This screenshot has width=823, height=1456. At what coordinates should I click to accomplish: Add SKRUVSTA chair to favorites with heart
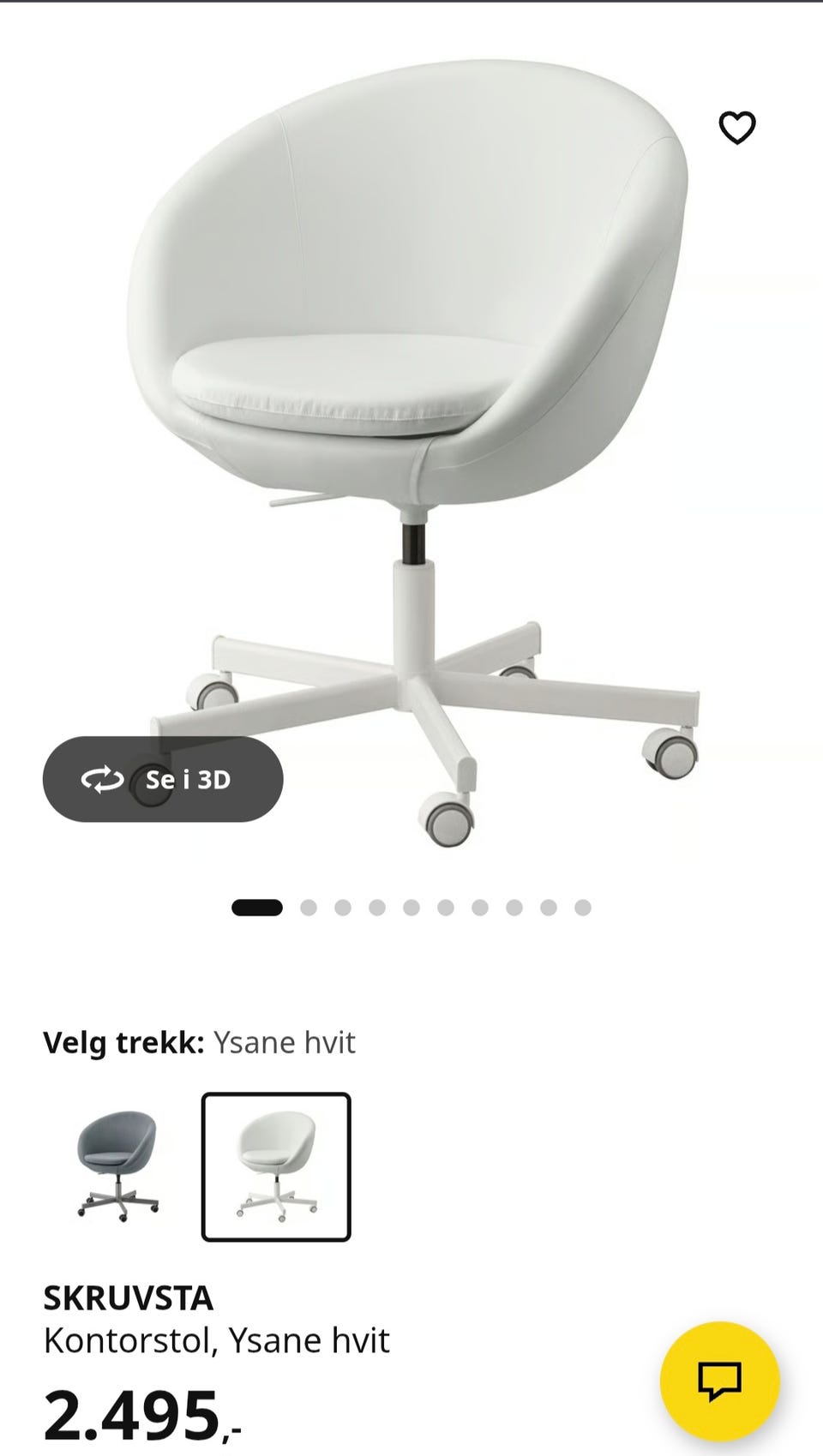pyautogui.click(x=736, y=128)
